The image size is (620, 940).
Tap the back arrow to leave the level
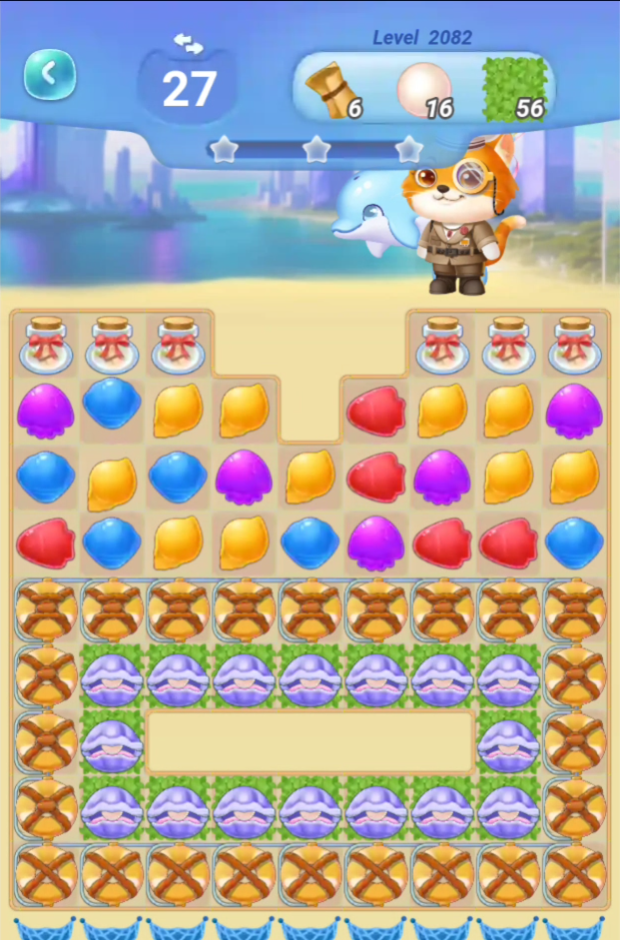coord(50,74)
